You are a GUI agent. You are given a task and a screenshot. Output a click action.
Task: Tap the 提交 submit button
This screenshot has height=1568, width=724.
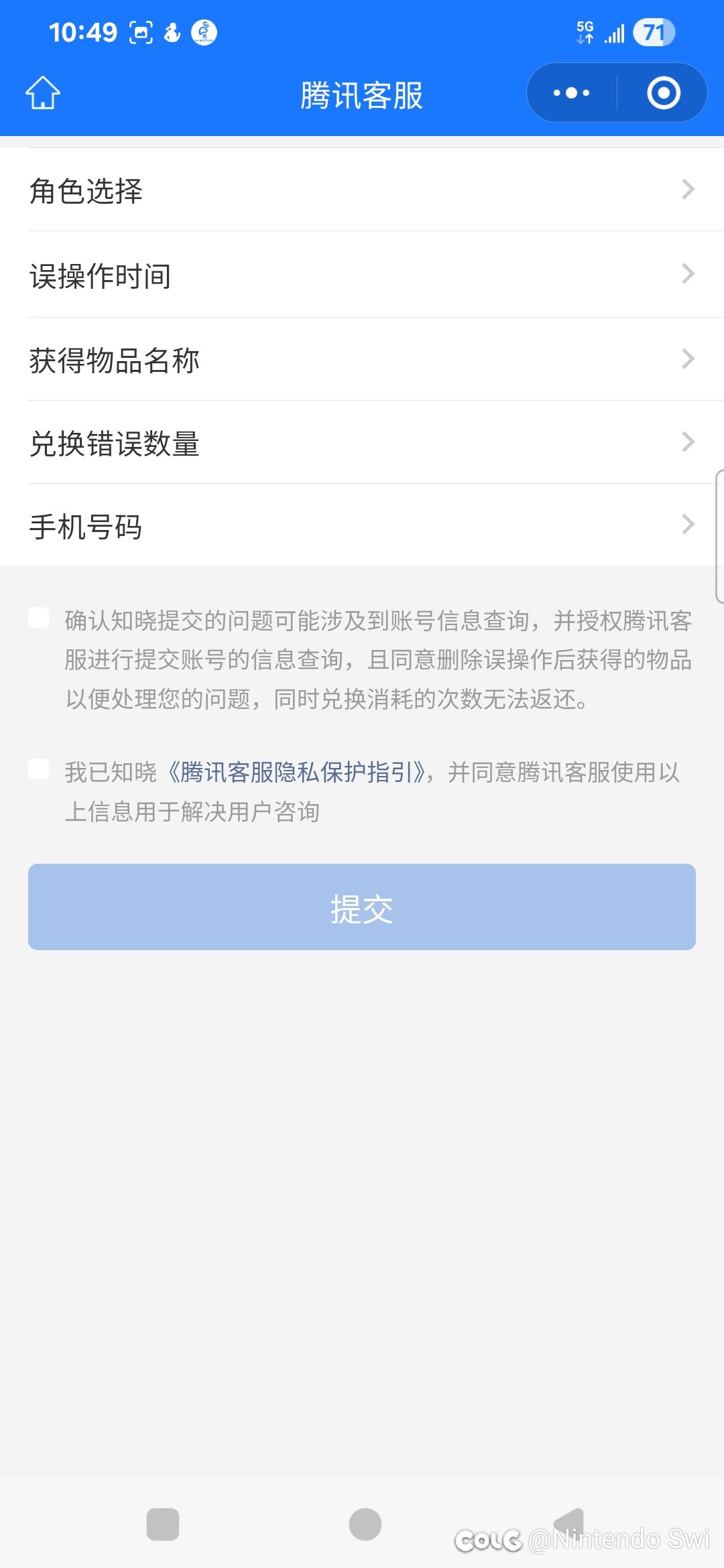(x=362, y=907)
